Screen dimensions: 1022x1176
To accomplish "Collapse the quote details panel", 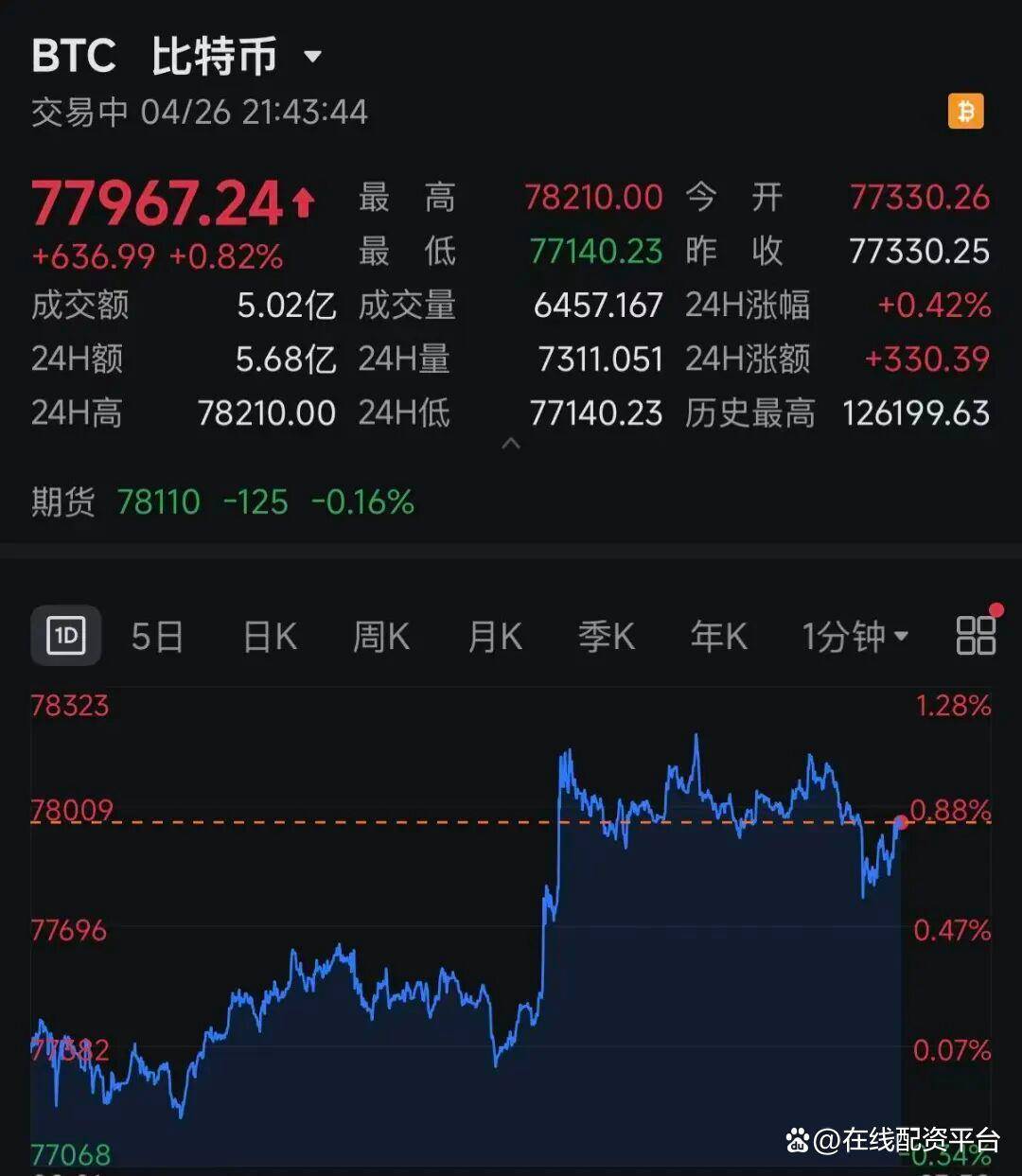I will [x=511, y=444].
